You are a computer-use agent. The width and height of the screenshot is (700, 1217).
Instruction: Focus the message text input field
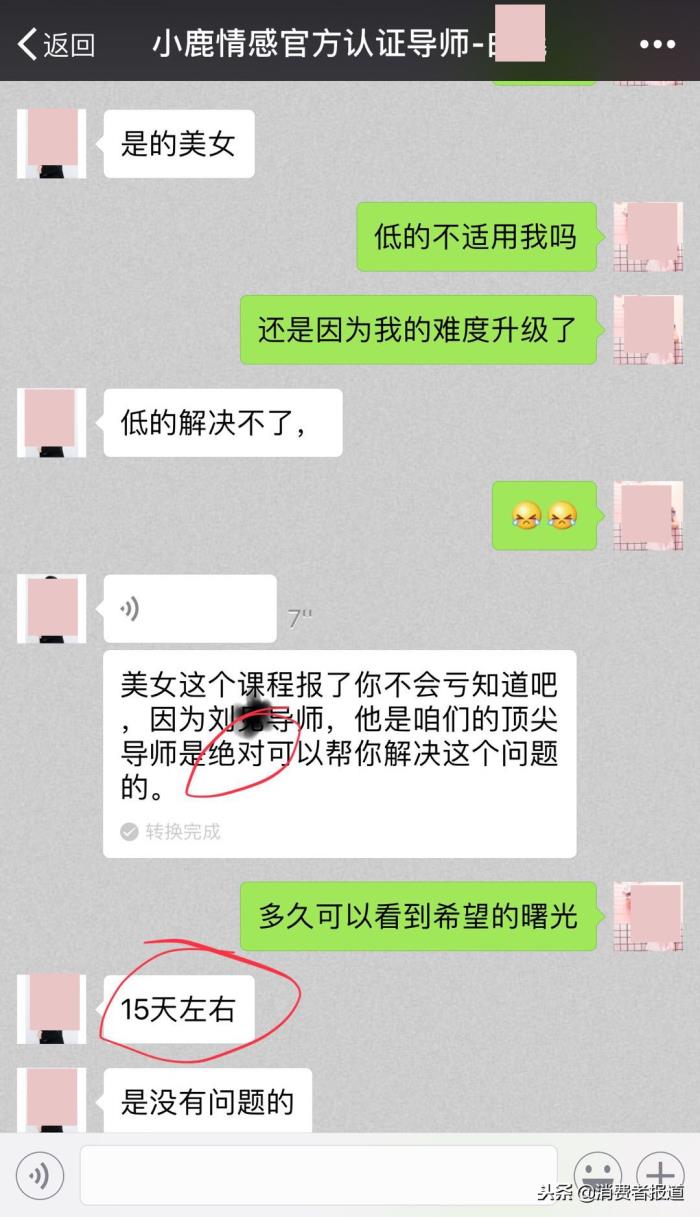(x=318, y=1175)
